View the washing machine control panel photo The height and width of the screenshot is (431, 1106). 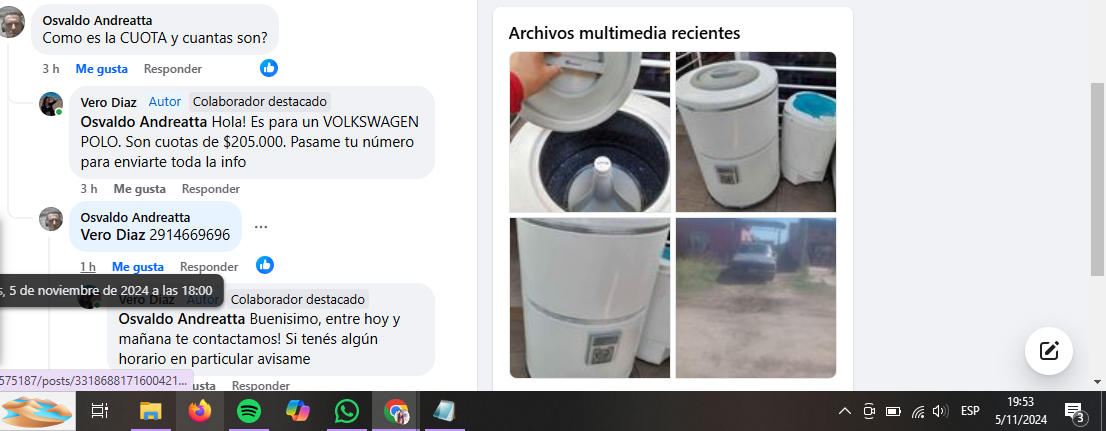(589, 298)
